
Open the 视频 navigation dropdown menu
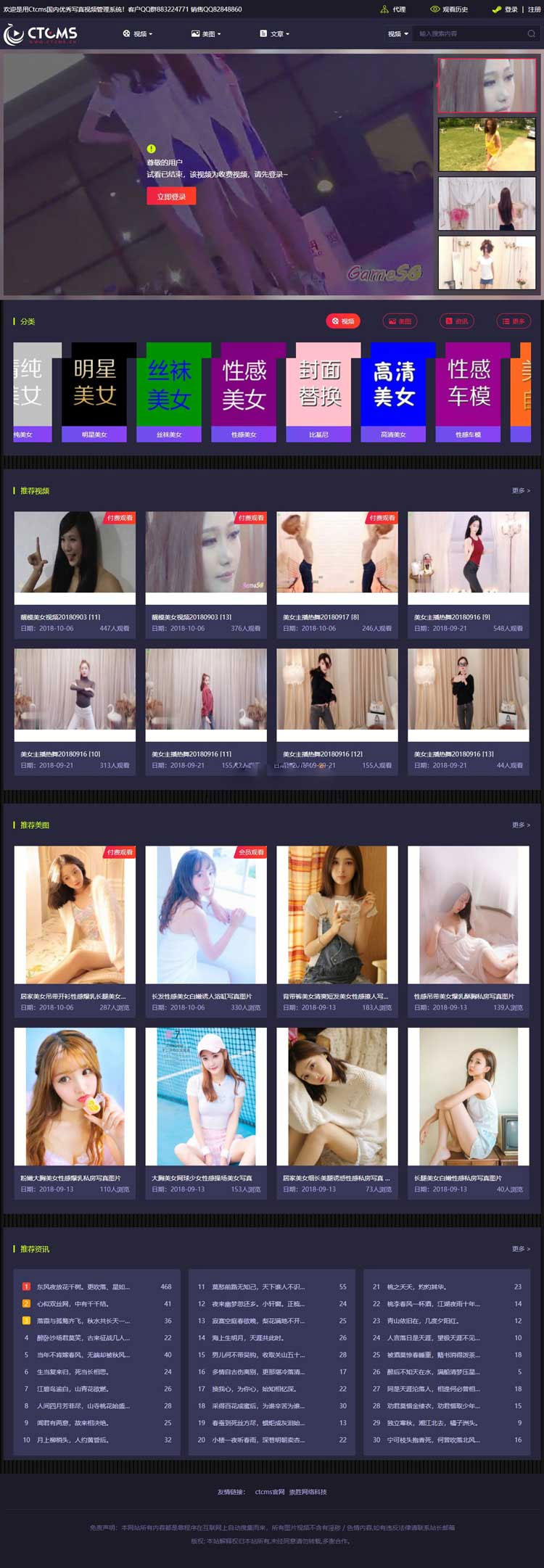click(138, 34)
